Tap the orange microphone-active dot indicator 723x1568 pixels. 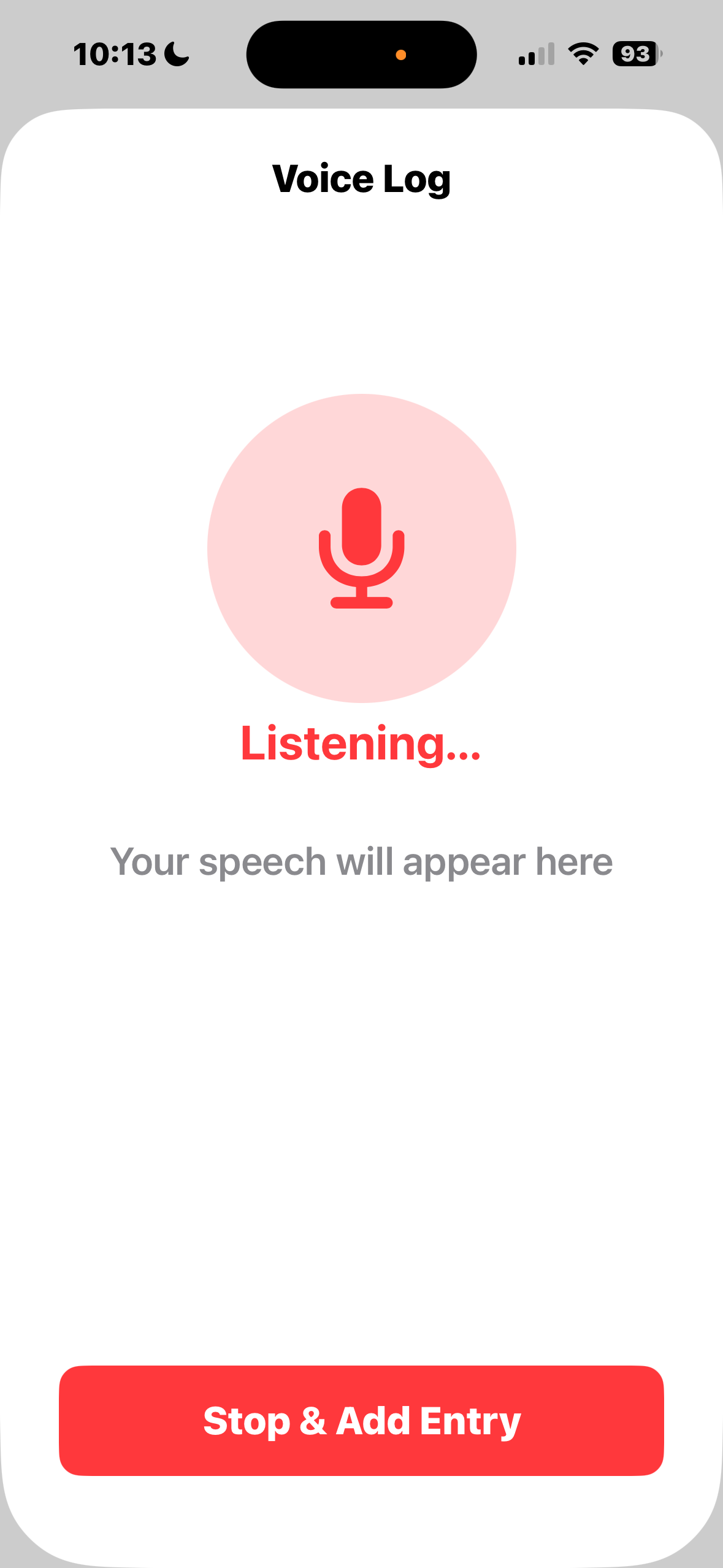click(402, 54)
